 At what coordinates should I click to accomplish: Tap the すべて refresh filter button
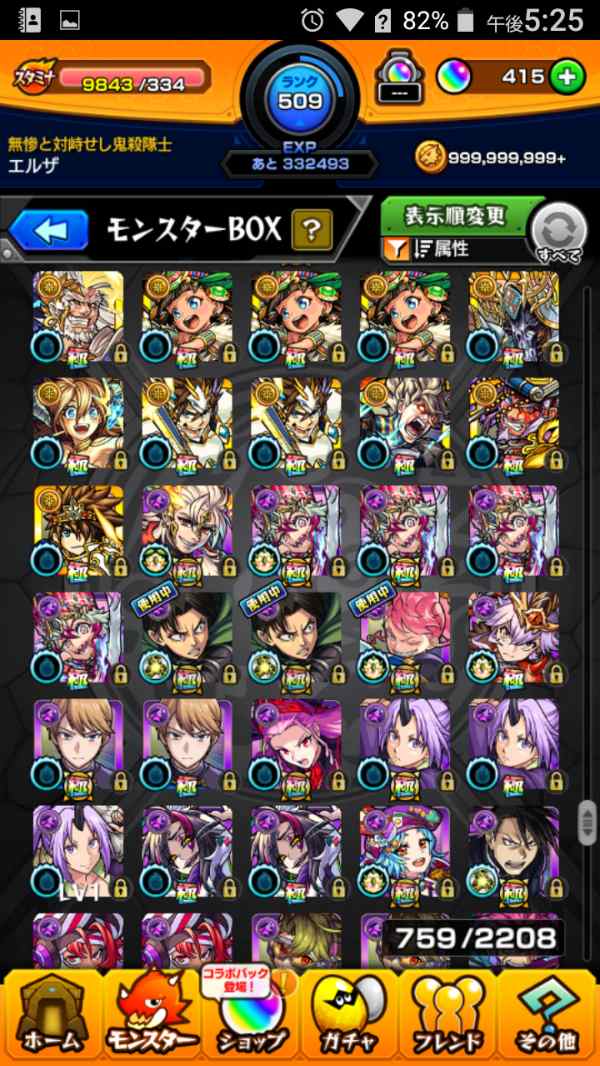point(556,235)
